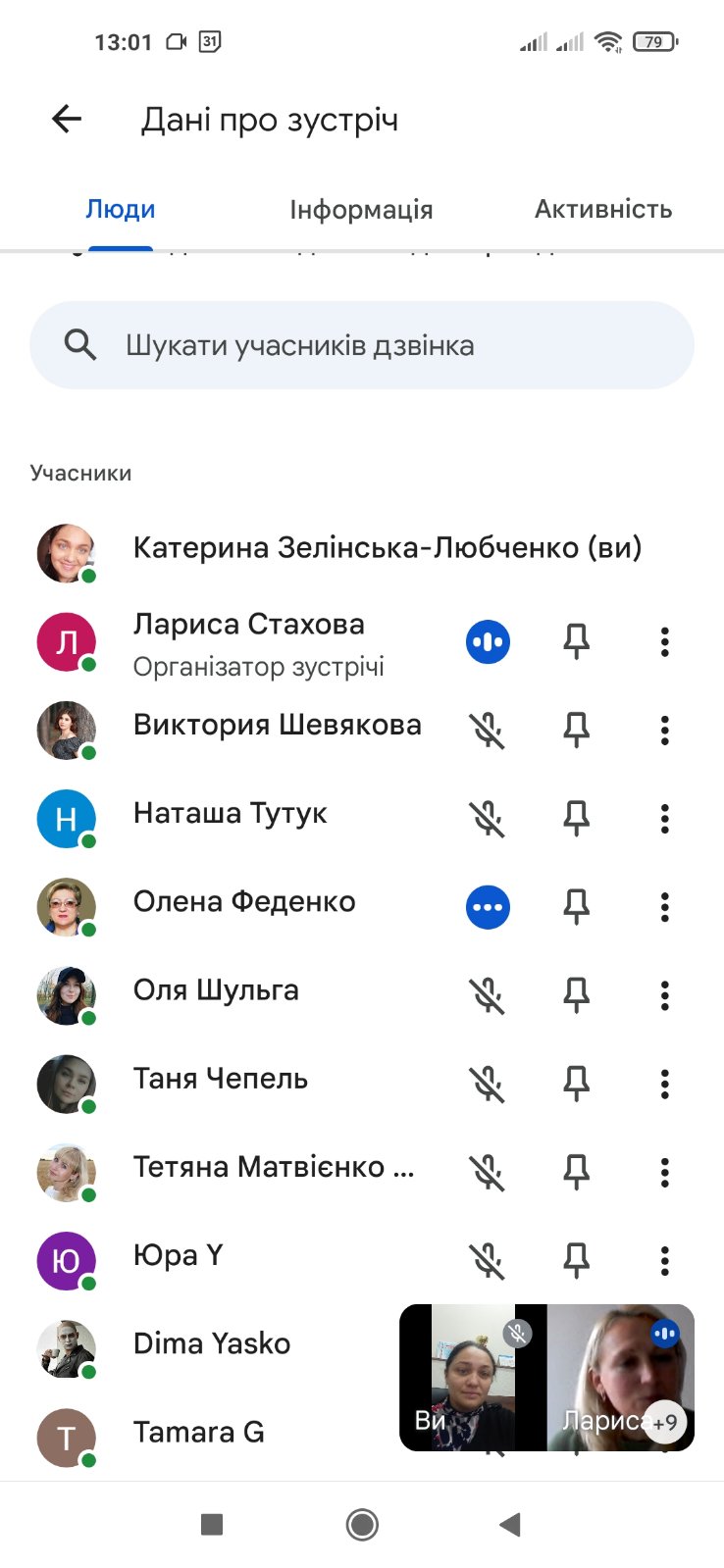Open more options for Таня Чепель
724x1568 pixels.
[664, 1084]
